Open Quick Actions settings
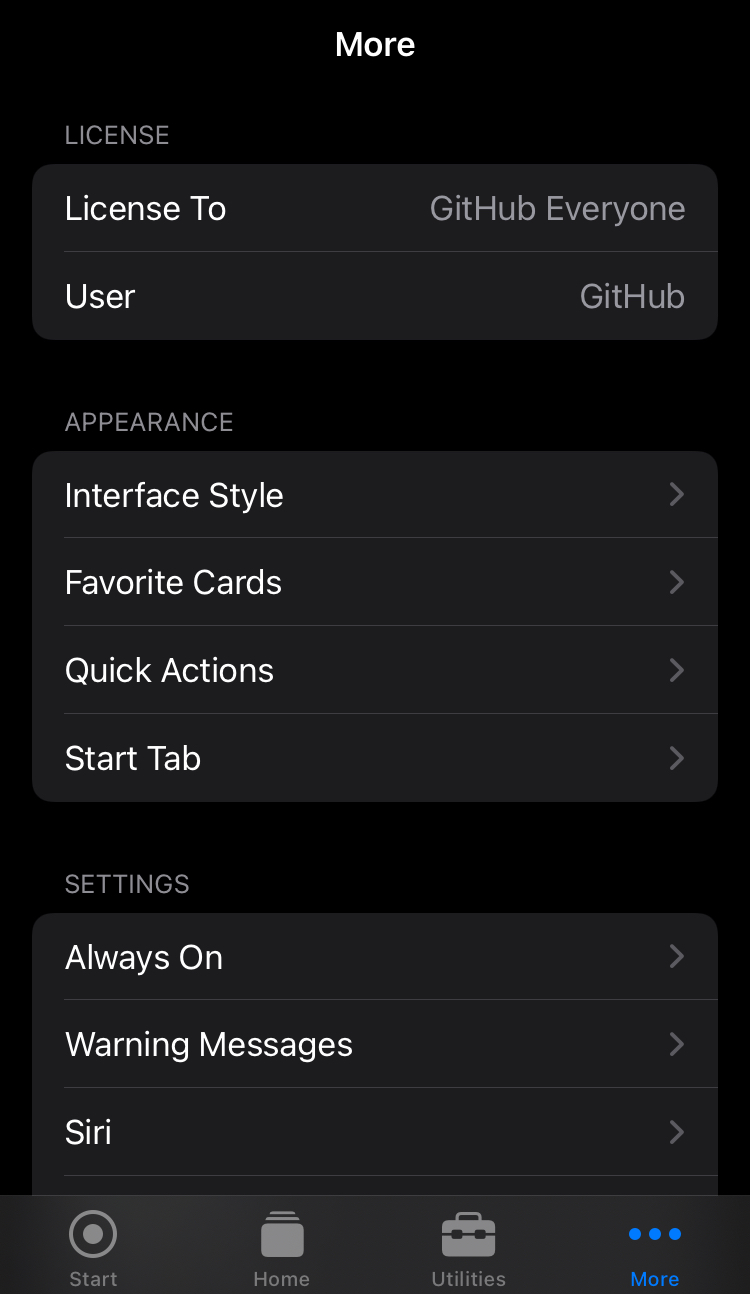750x1294 pixels. pos(375,670)
